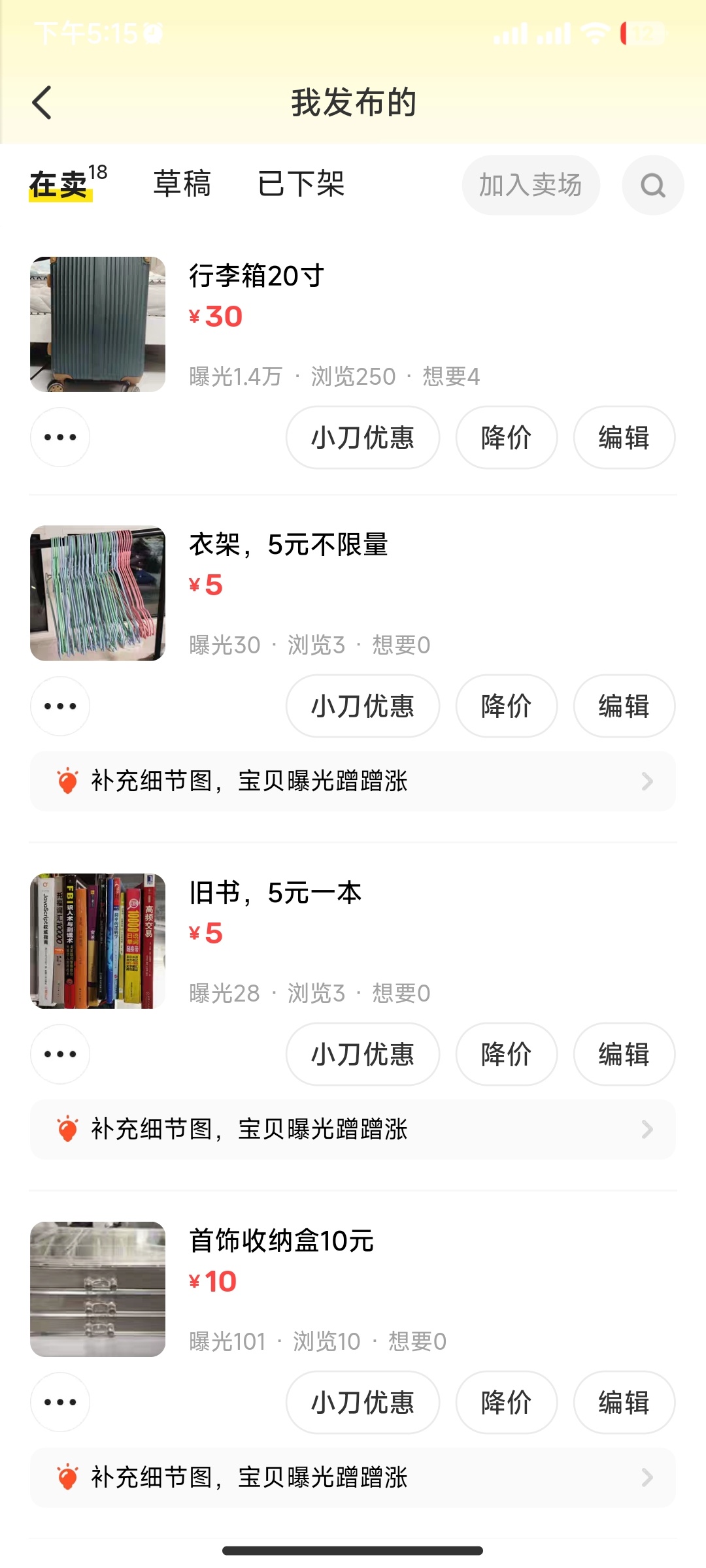Lower the price of 行李箱20寸
Viewport: 706px width, 1568px height.
point(507,437)
